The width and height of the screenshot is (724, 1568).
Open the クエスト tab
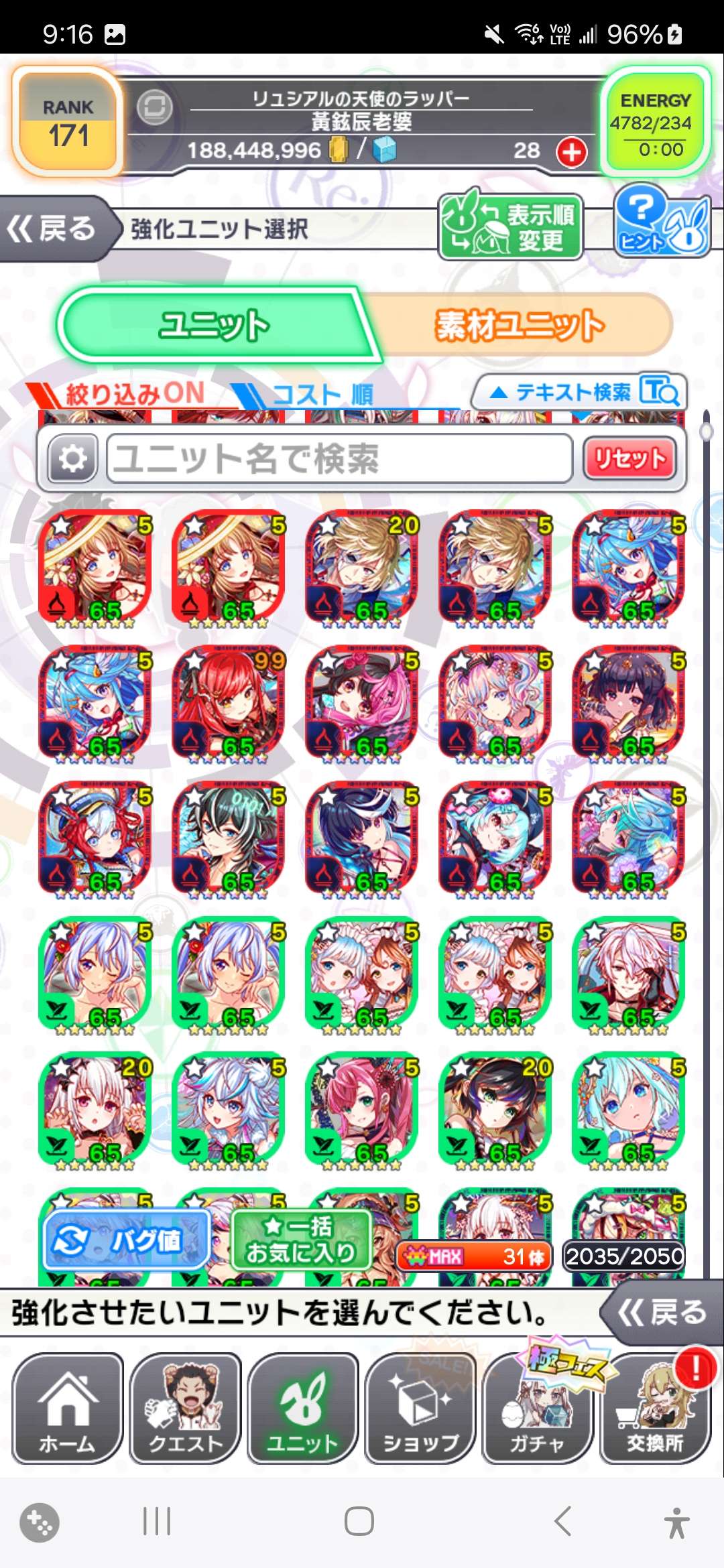[x=186, y=1408]
